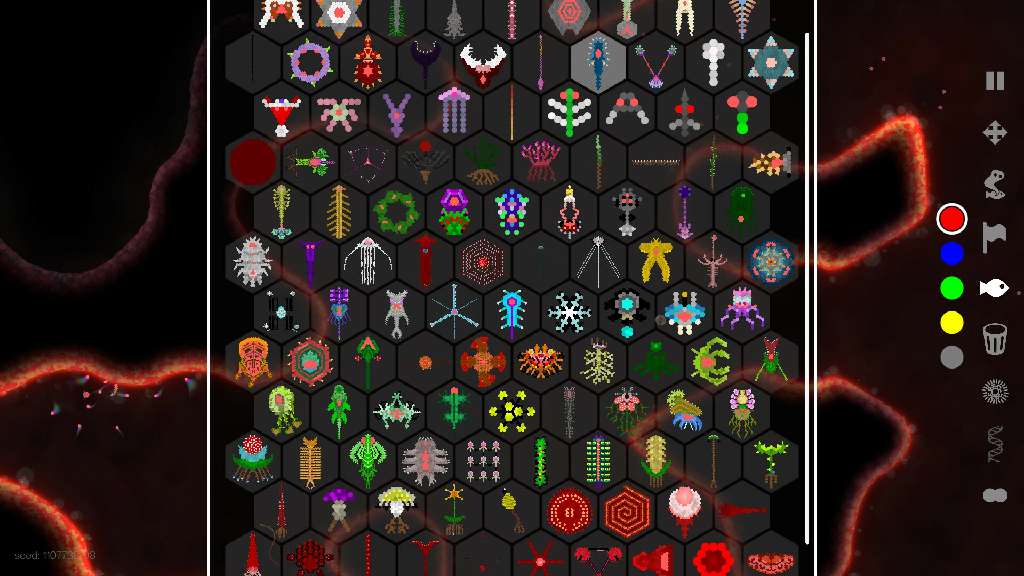Pick the yellow flower-shaped creature
Viewport: 1024px width, 576px height.
pyautogui.click(x=512, y=410)
